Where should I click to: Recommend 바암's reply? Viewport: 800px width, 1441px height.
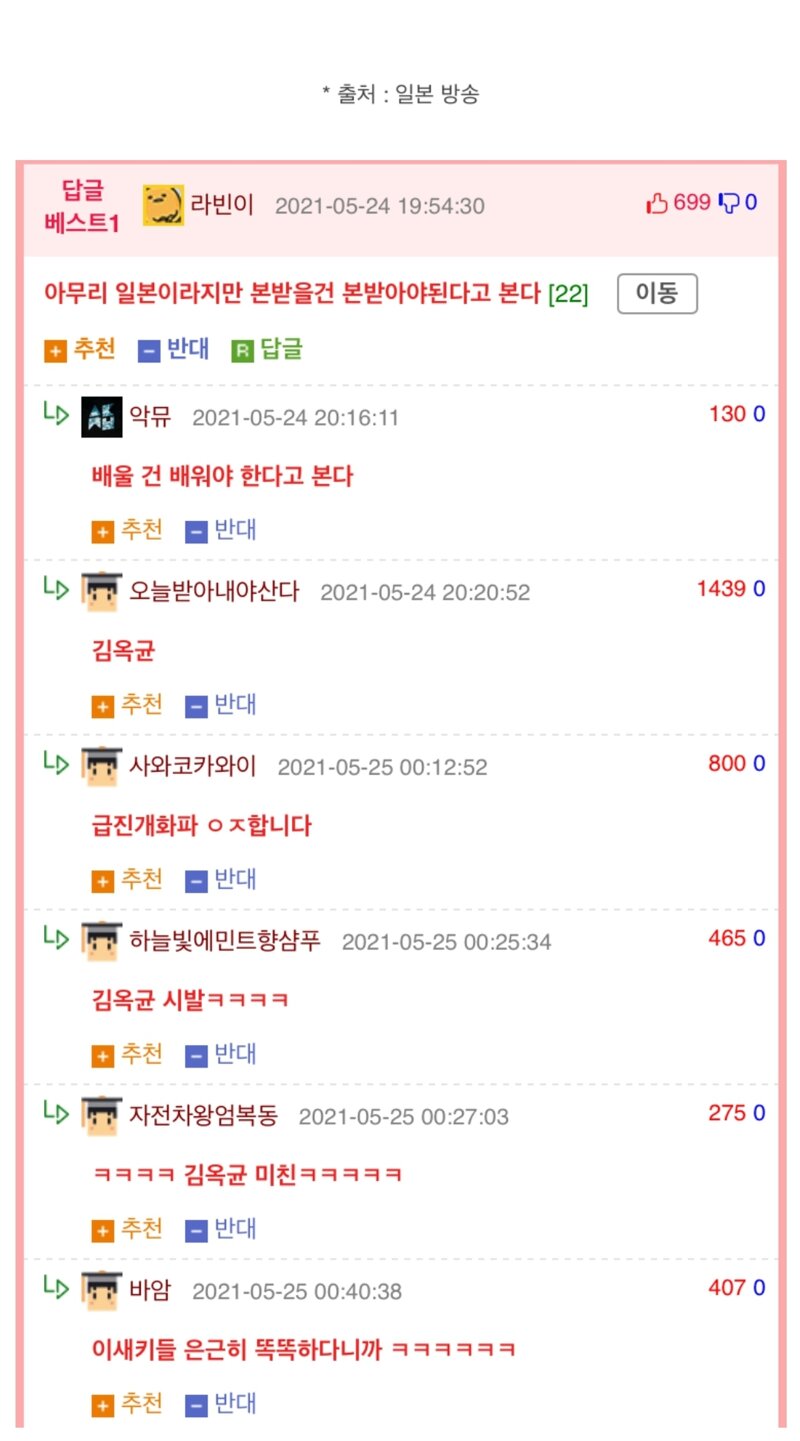[127, 1404]
